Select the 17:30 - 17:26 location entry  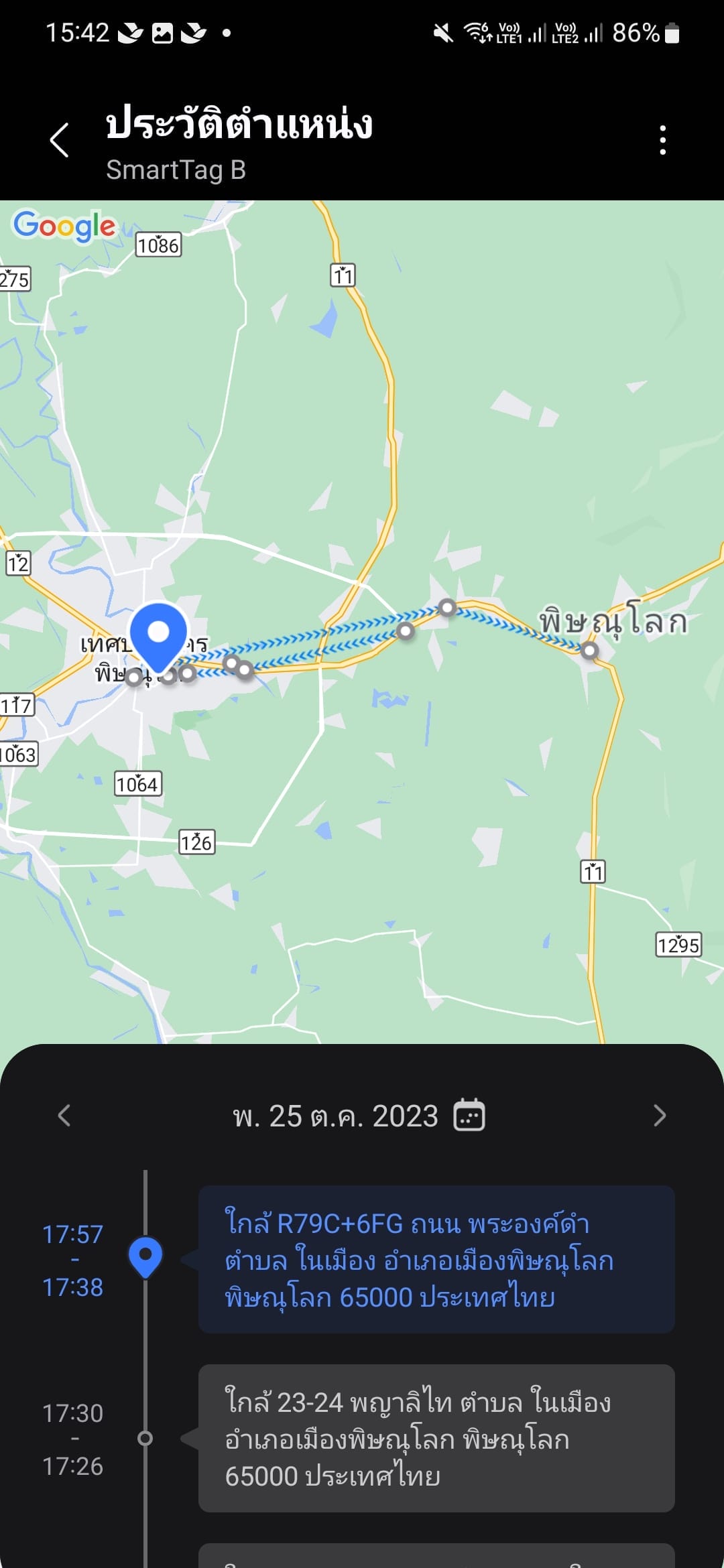tap(436, 1438)
